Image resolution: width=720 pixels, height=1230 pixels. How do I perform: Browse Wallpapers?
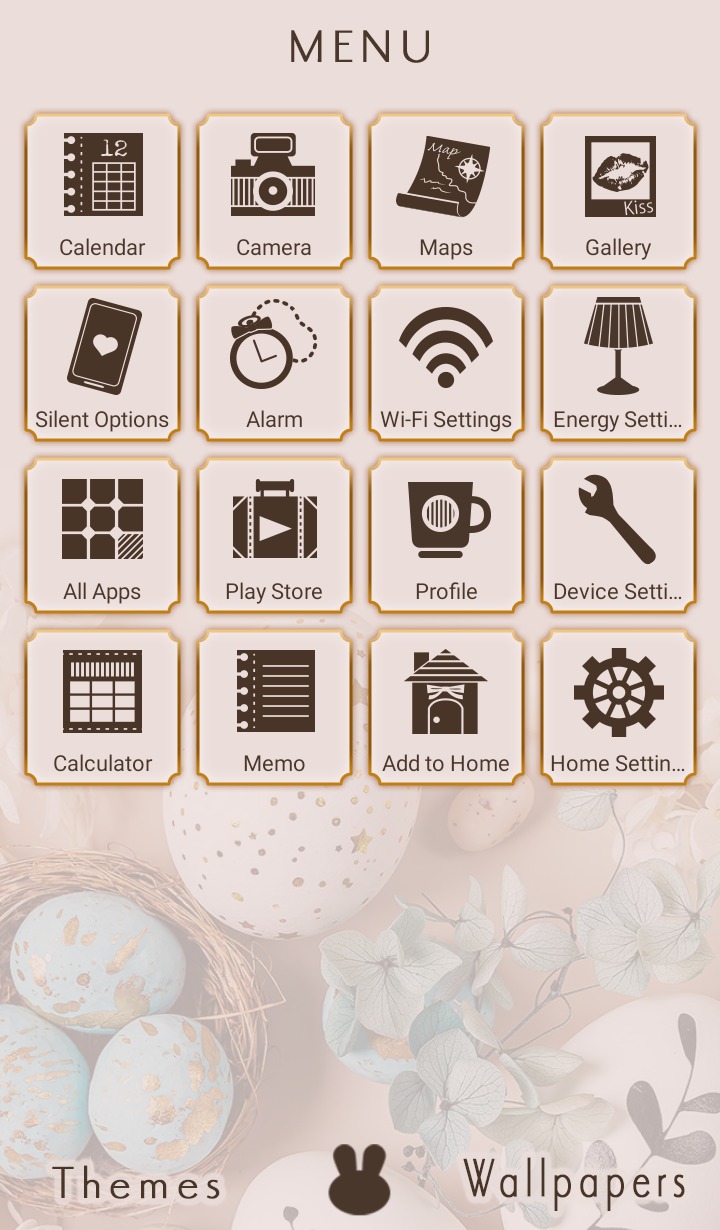point(575,1183)
